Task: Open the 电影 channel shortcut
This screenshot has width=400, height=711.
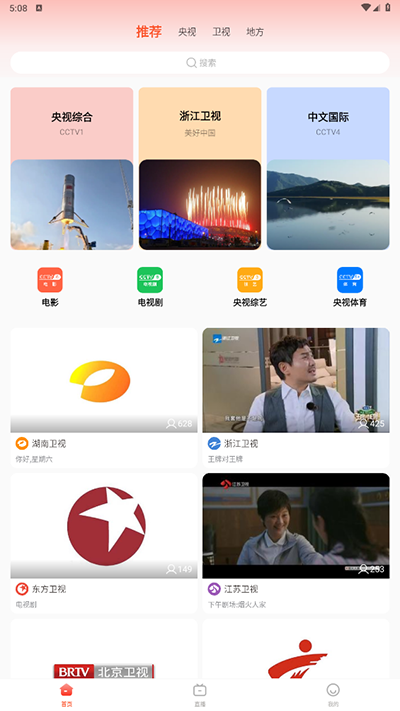Action: pos(50,287)
